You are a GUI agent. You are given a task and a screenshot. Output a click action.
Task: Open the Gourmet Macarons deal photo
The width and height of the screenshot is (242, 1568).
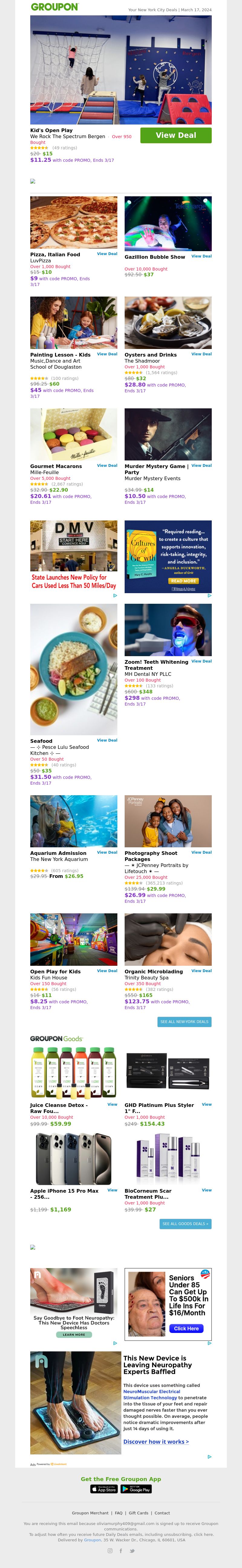click(x=74, y=434)
